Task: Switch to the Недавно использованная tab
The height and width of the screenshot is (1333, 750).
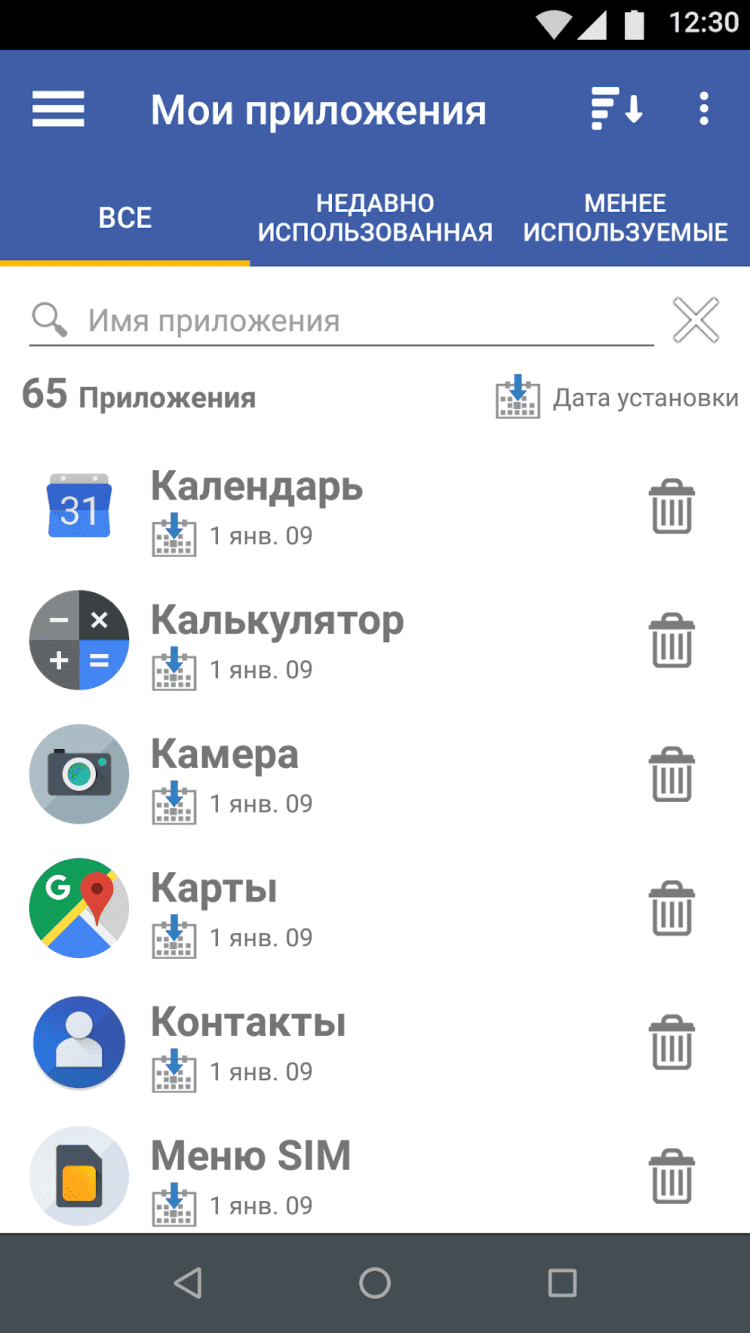Action: 375,218
